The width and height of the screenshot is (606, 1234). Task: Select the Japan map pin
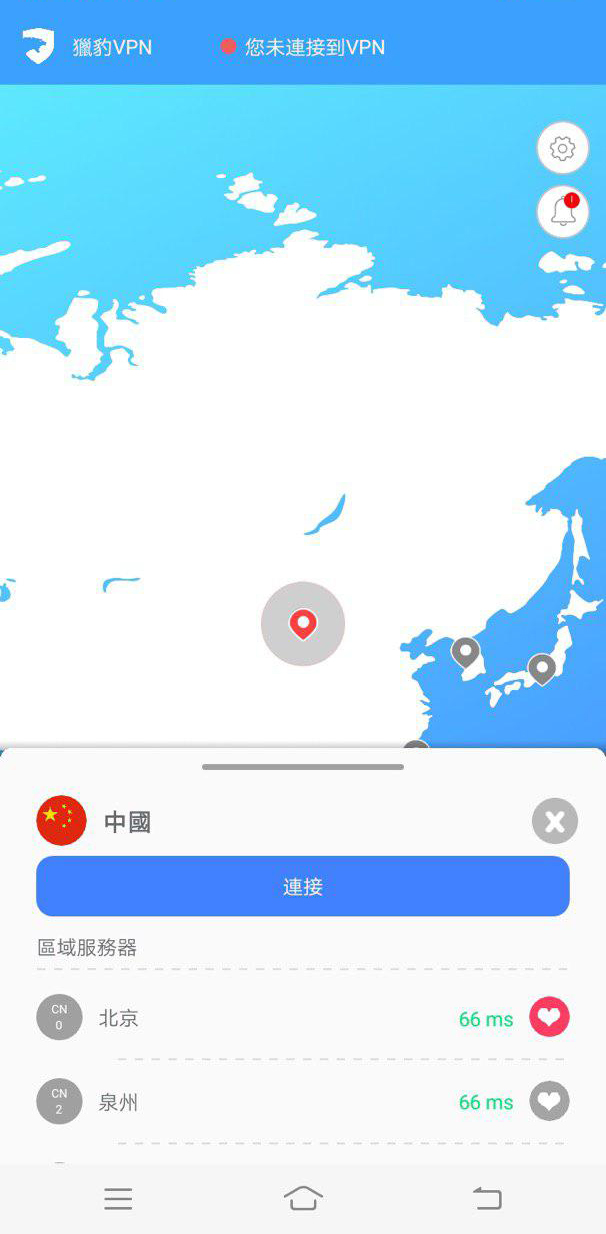coord(541,669)
